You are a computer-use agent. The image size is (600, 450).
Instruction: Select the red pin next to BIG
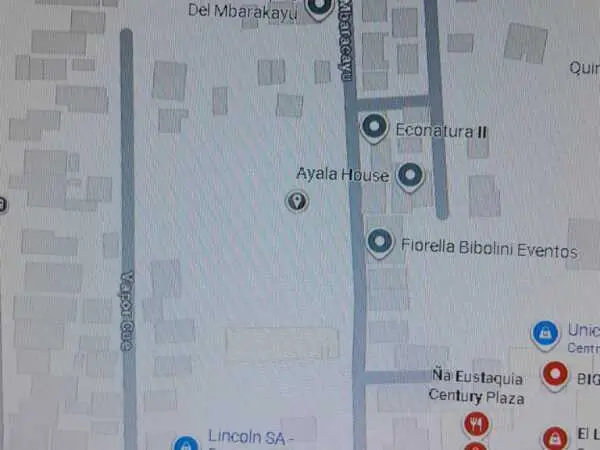554,376
